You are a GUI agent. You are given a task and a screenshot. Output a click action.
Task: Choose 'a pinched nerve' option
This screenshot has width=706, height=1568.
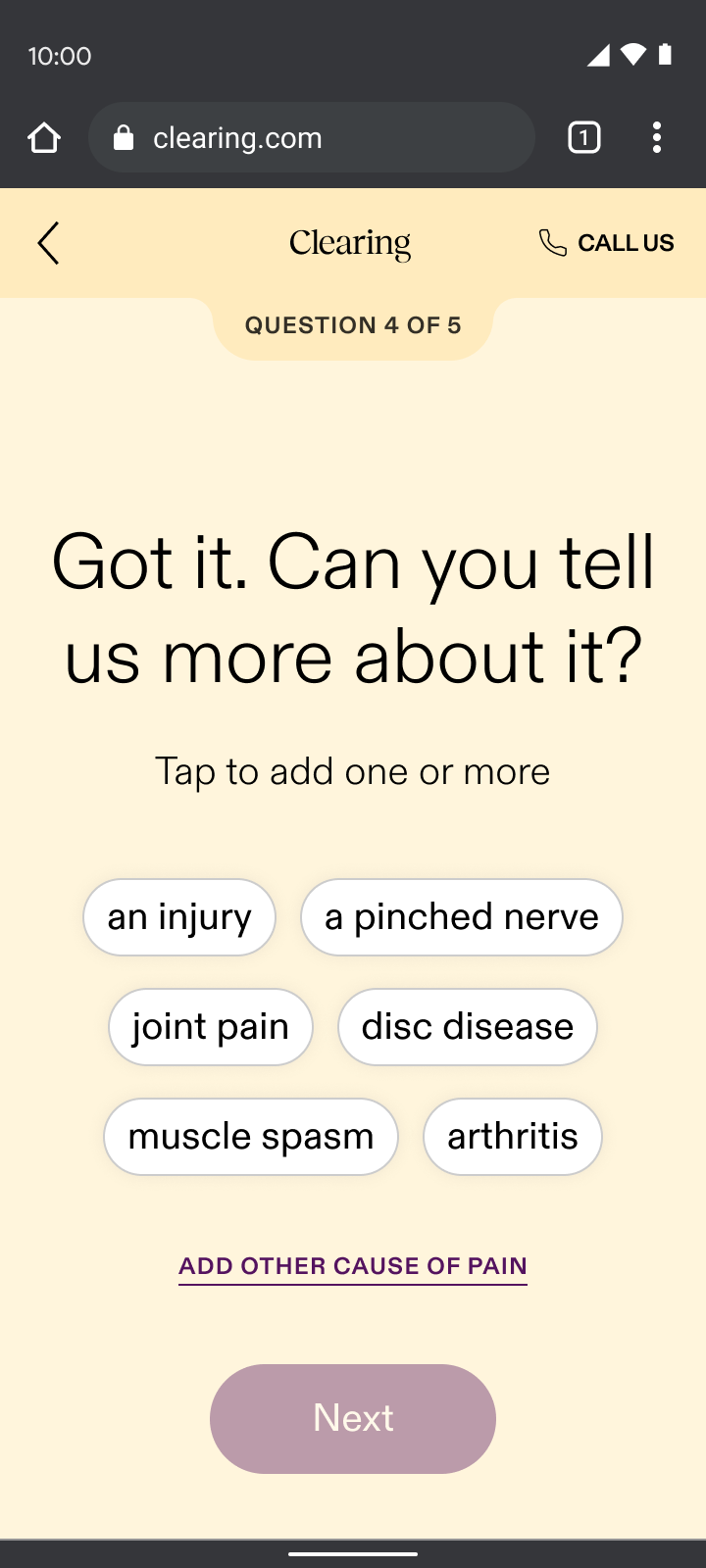point(462,917)
